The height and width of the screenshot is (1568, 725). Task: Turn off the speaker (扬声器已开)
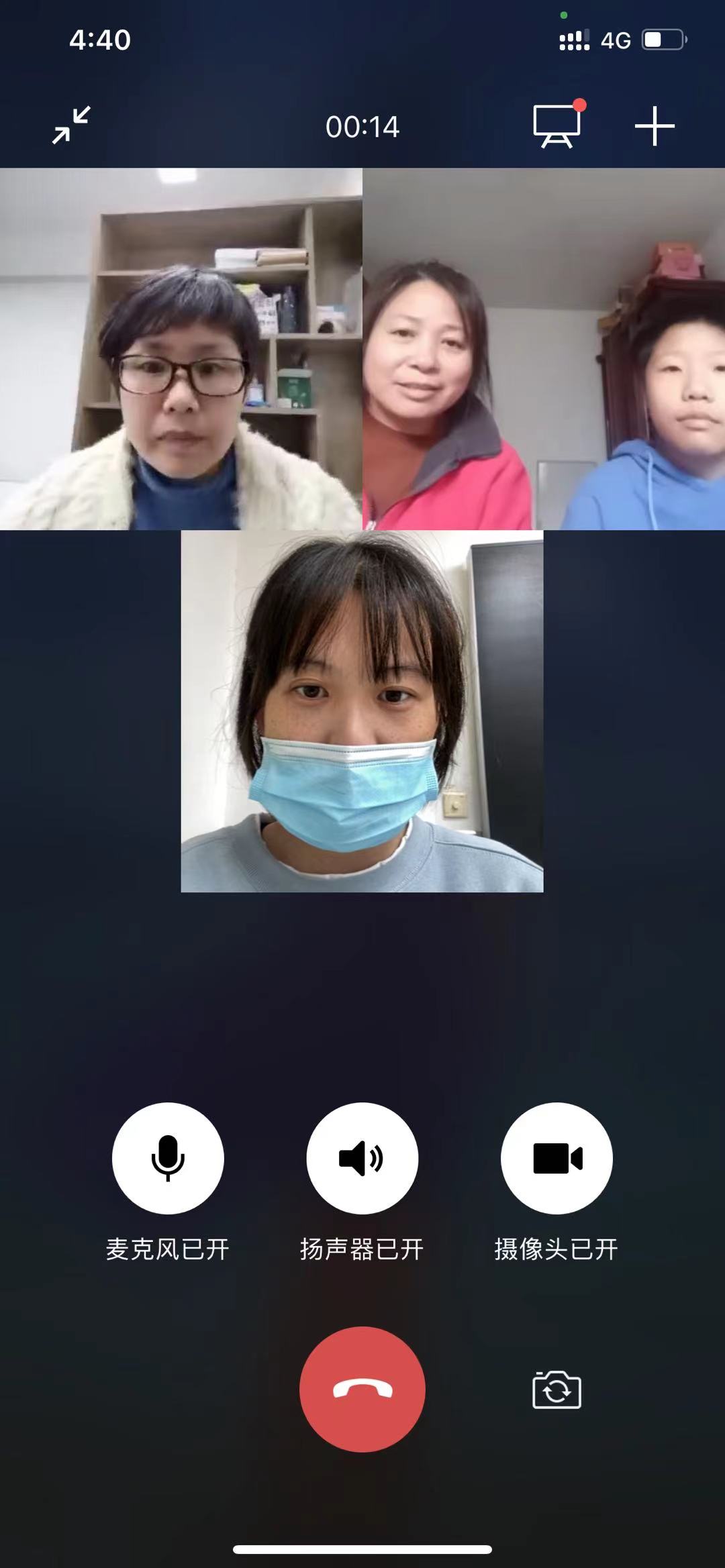[x=362, y=1158]
